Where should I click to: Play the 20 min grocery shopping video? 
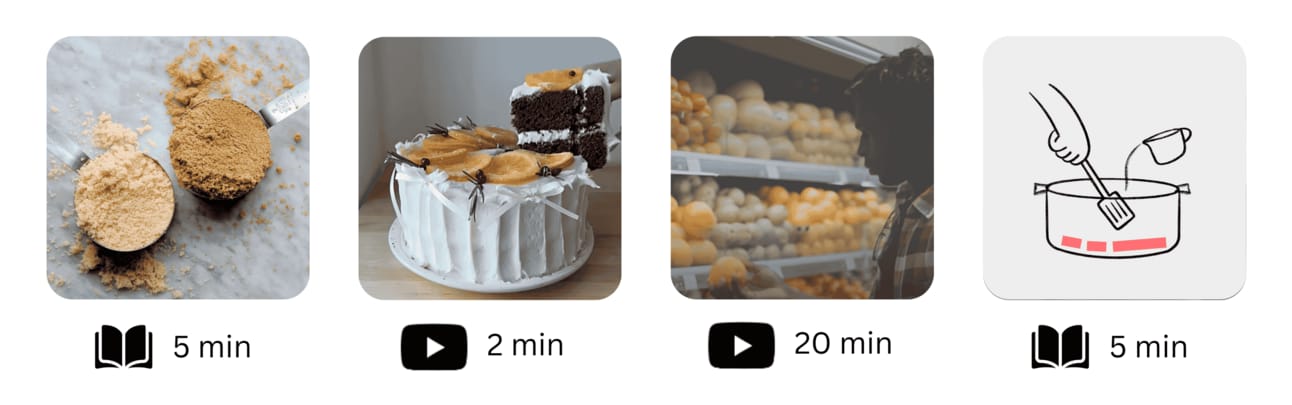802,168
